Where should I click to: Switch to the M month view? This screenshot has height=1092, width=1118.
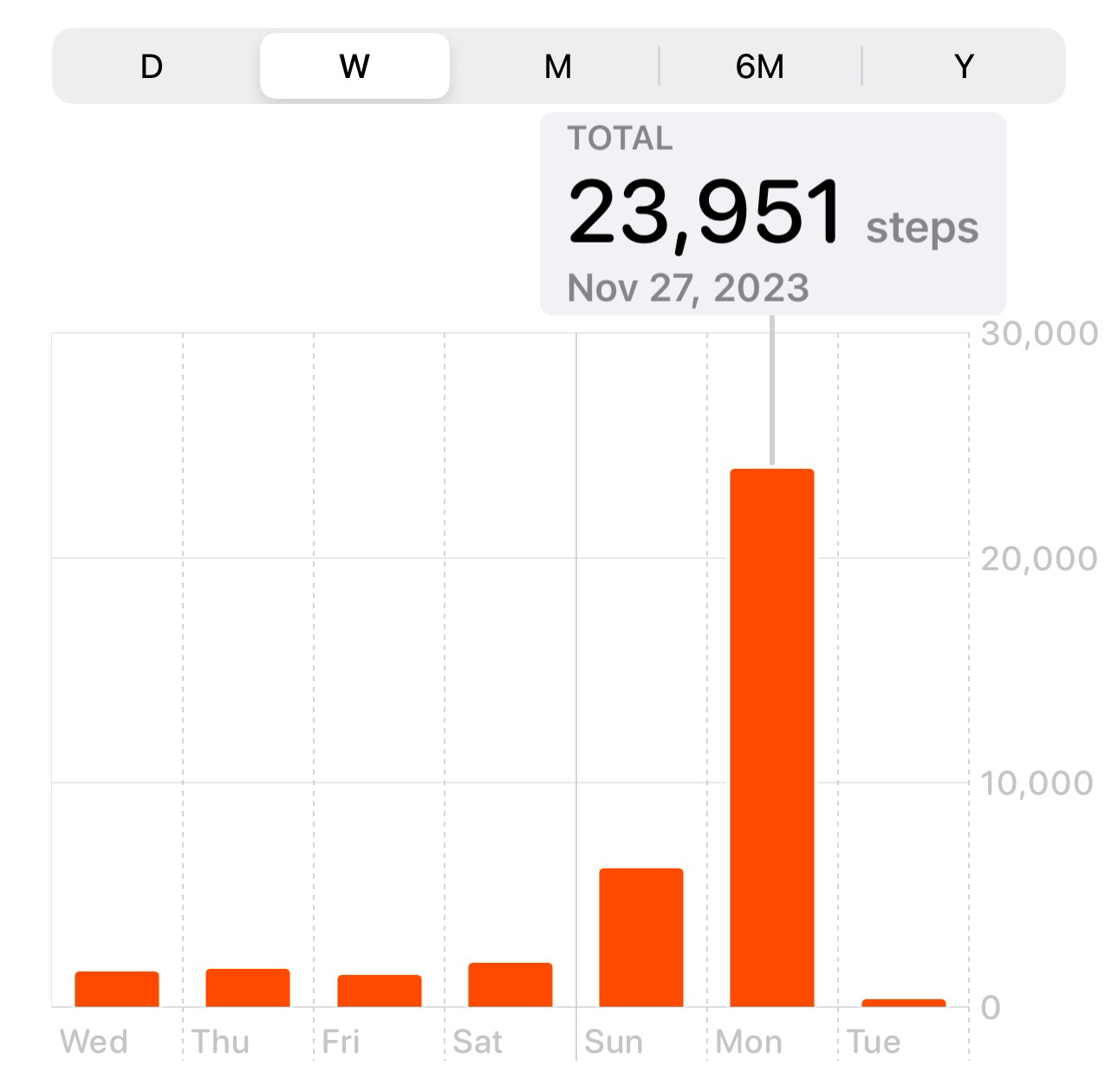557,66
